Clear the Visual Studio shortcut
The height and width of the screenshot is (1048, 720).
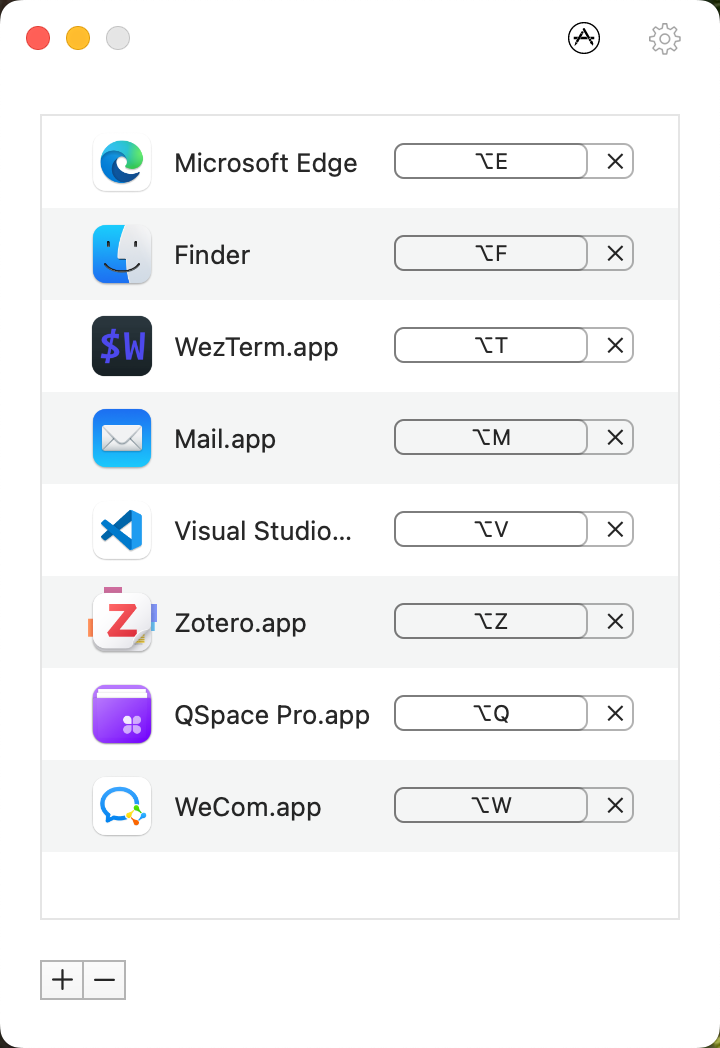(x=615, y=529)
